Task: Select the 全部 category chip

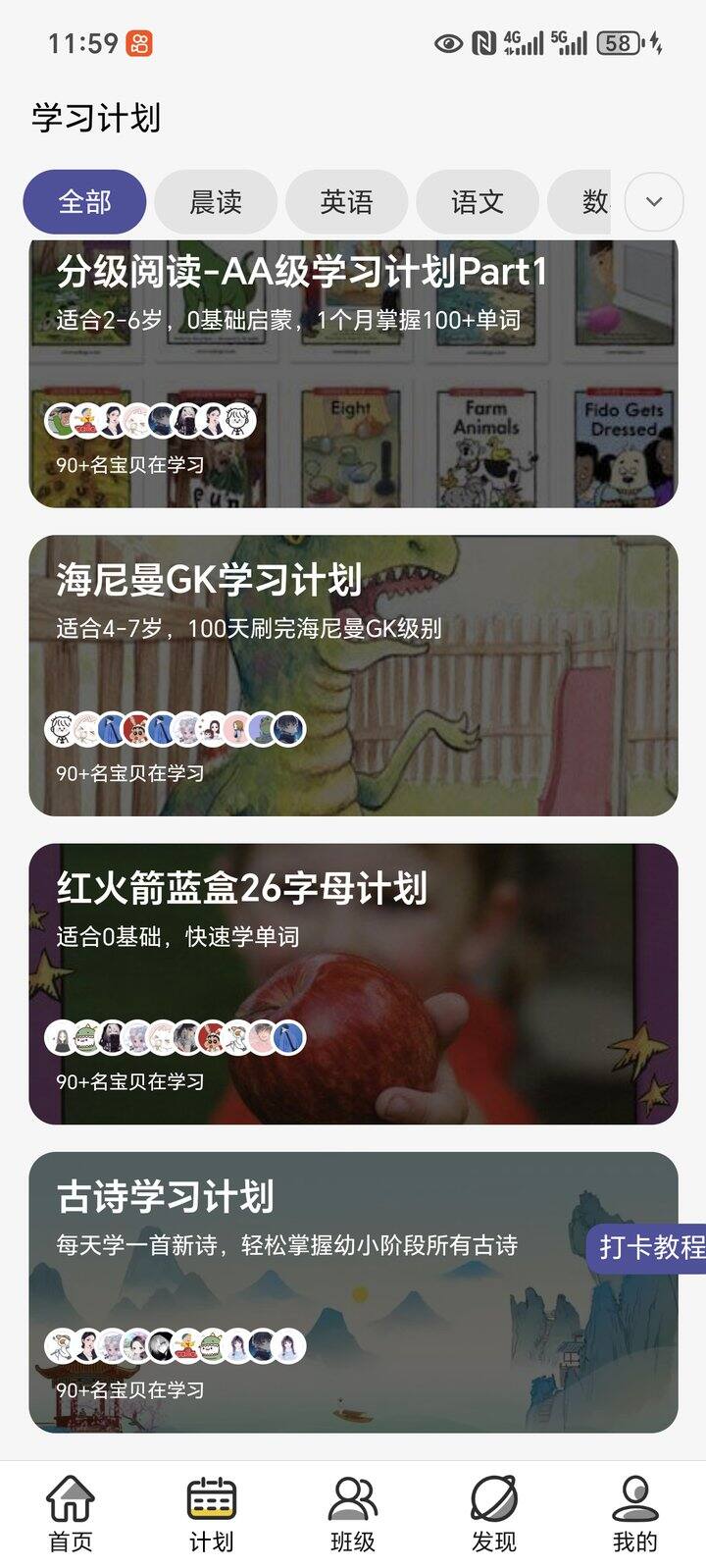Action: [84, 202]
